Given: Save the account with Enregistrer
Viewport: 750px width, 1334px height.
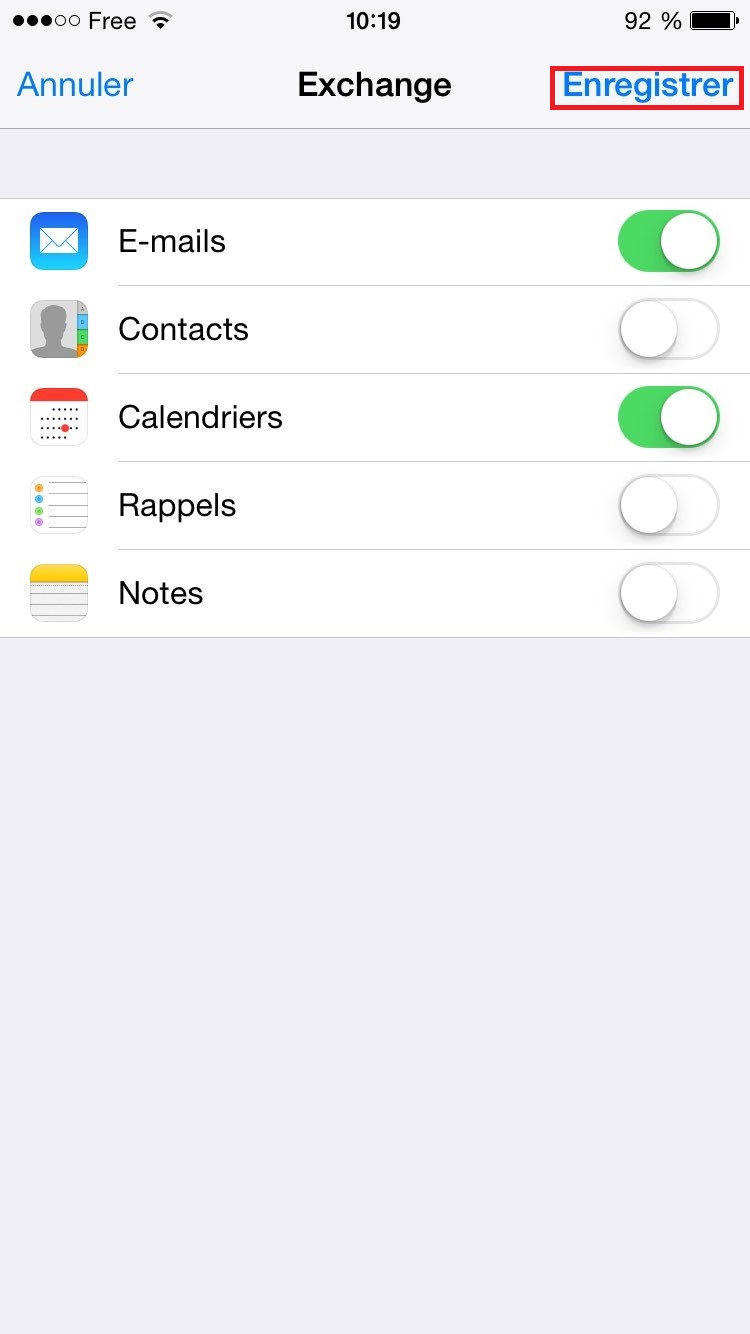Looking at the screenshot, I should click(x=648, y=86).
